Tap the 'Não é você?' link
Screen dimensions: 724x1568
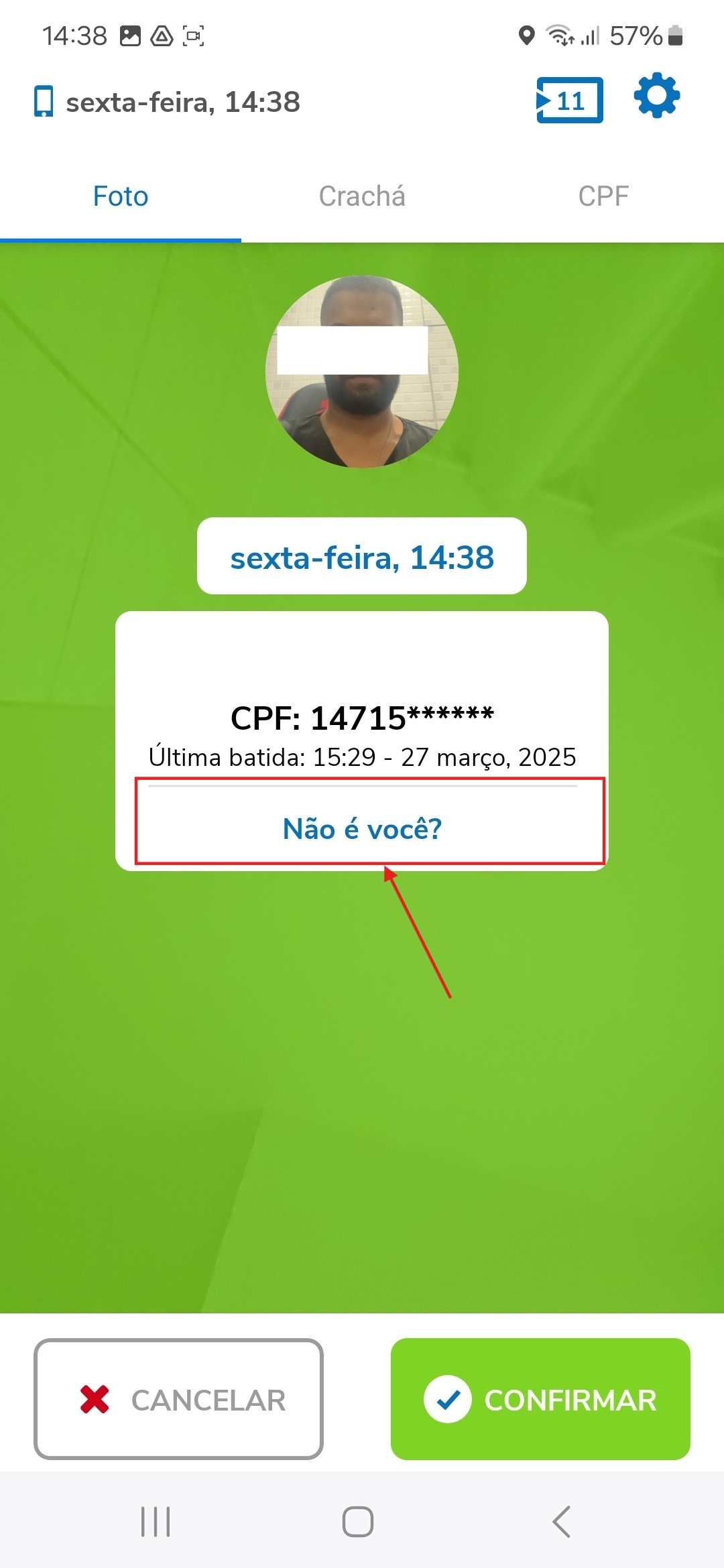[x=362, y=829]
